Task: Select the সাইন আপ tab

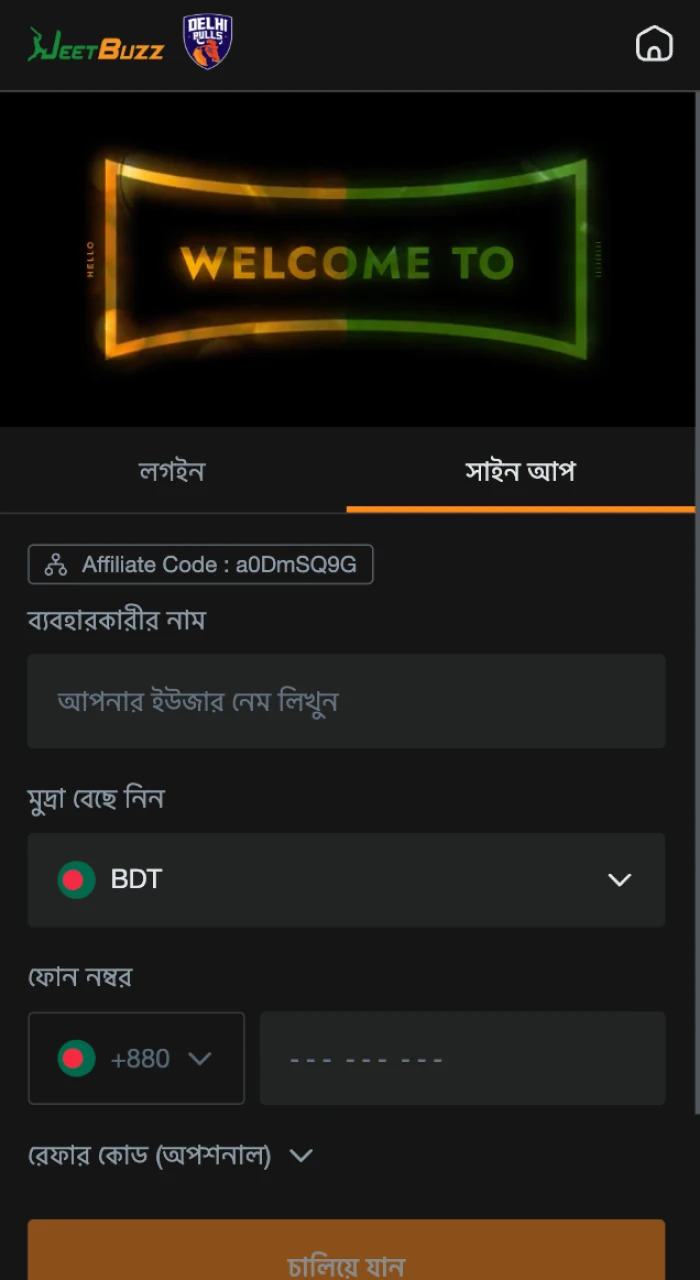Action: (520, 471)
